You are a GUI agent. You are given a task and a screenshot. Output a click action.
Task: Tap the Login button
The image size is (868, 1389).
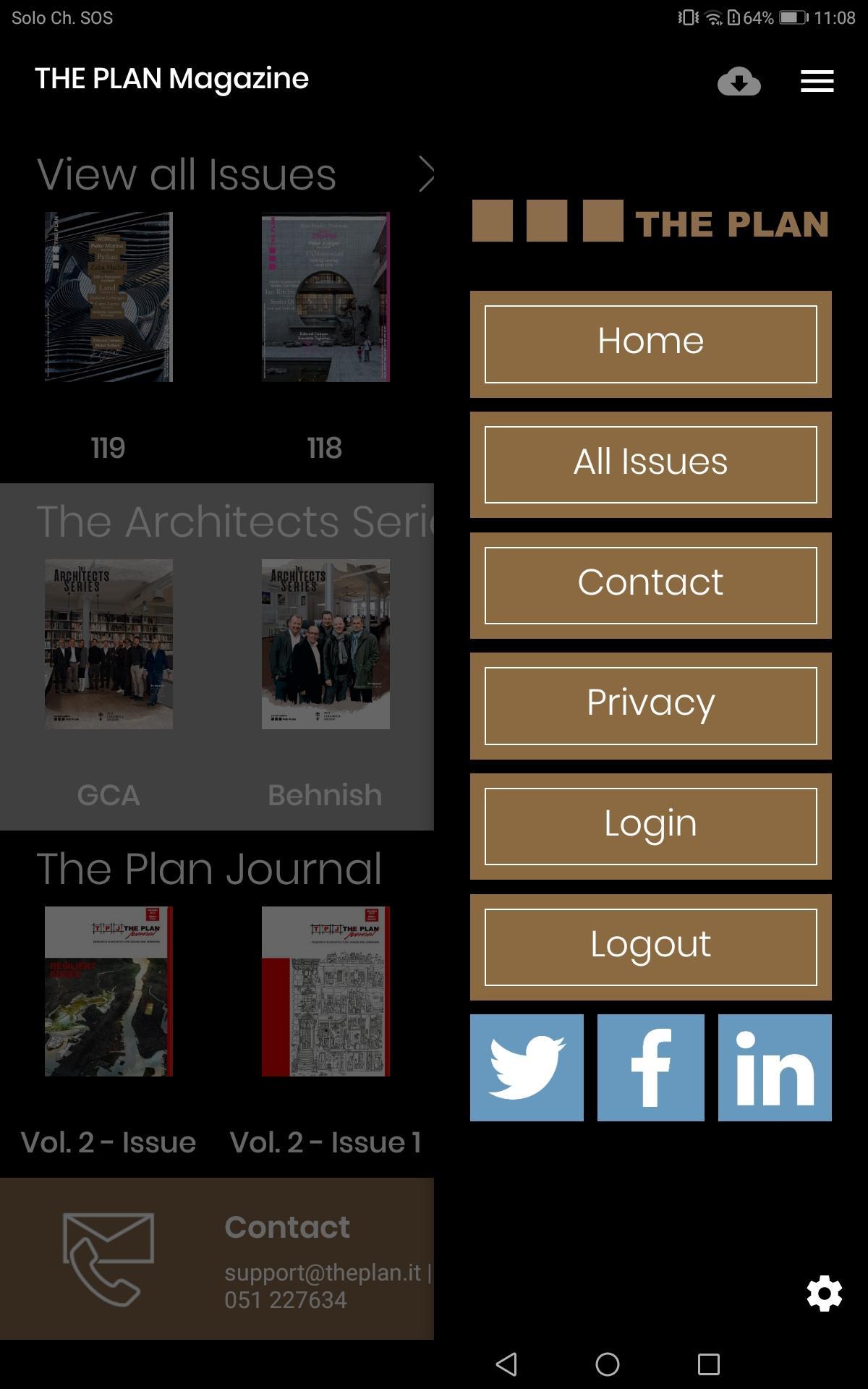pos(650,826)
